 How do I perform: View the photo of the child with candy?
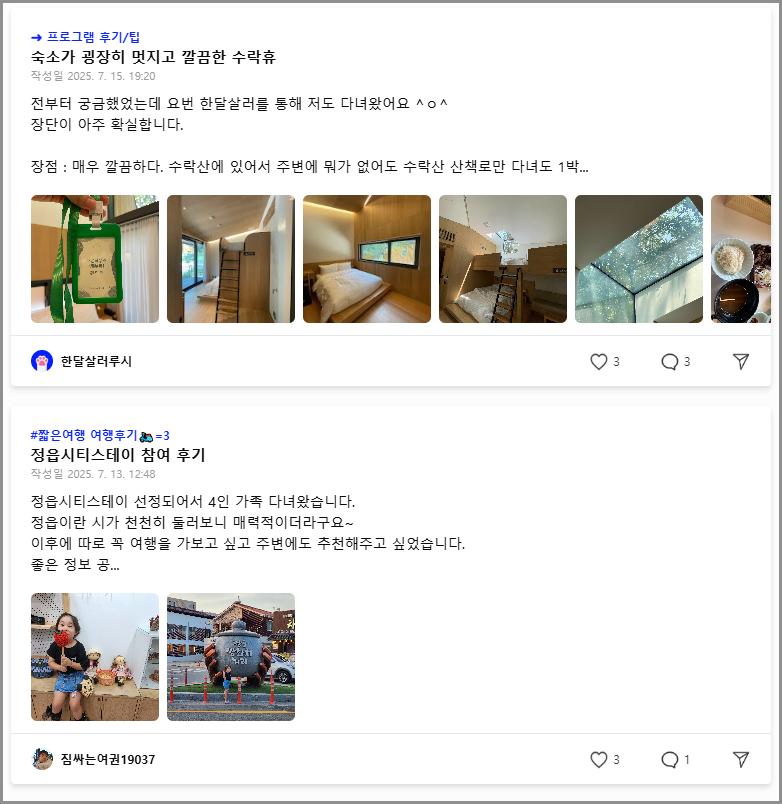click(95, 657)
